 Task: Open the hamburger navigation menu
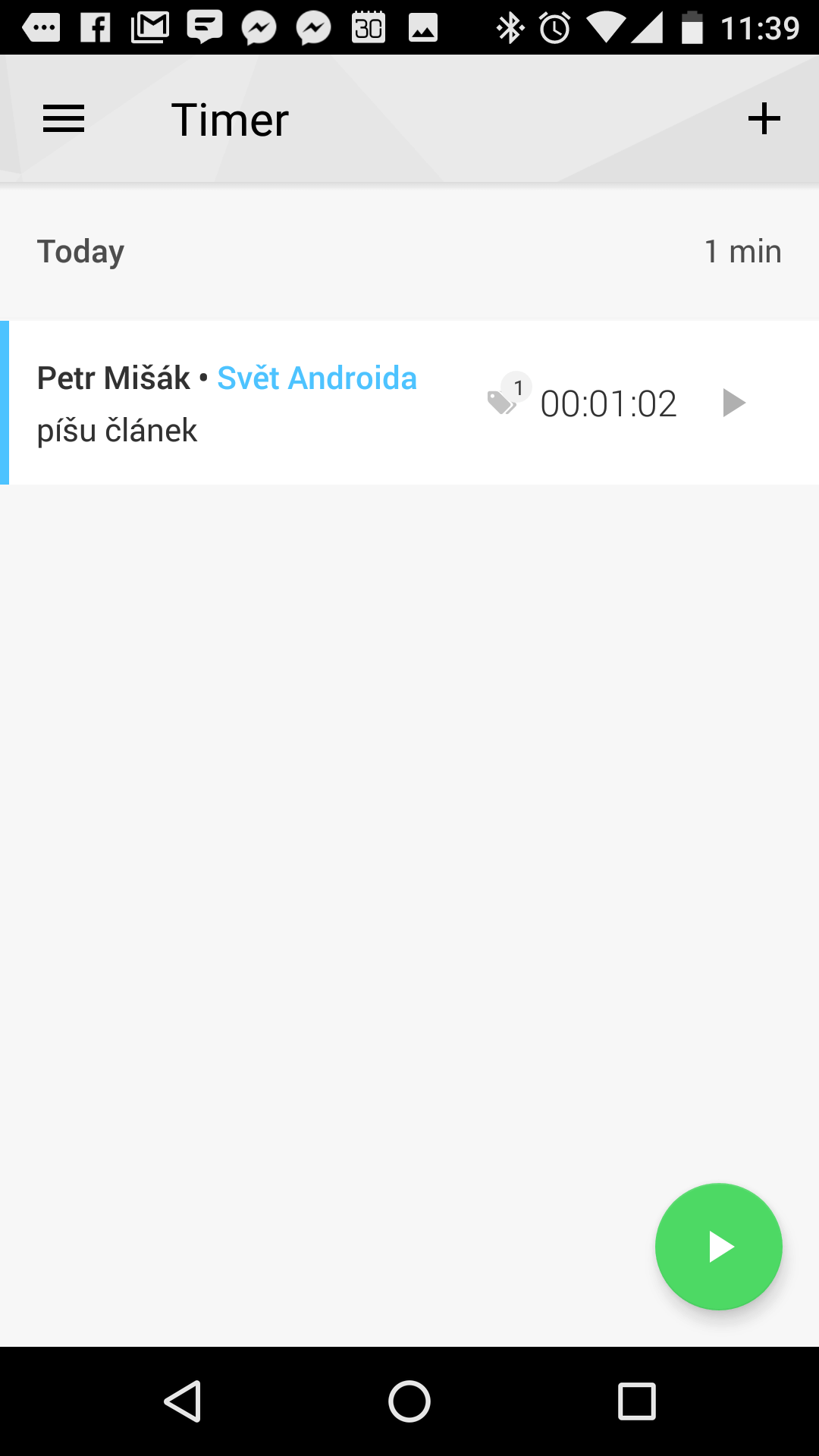[64, 119]
